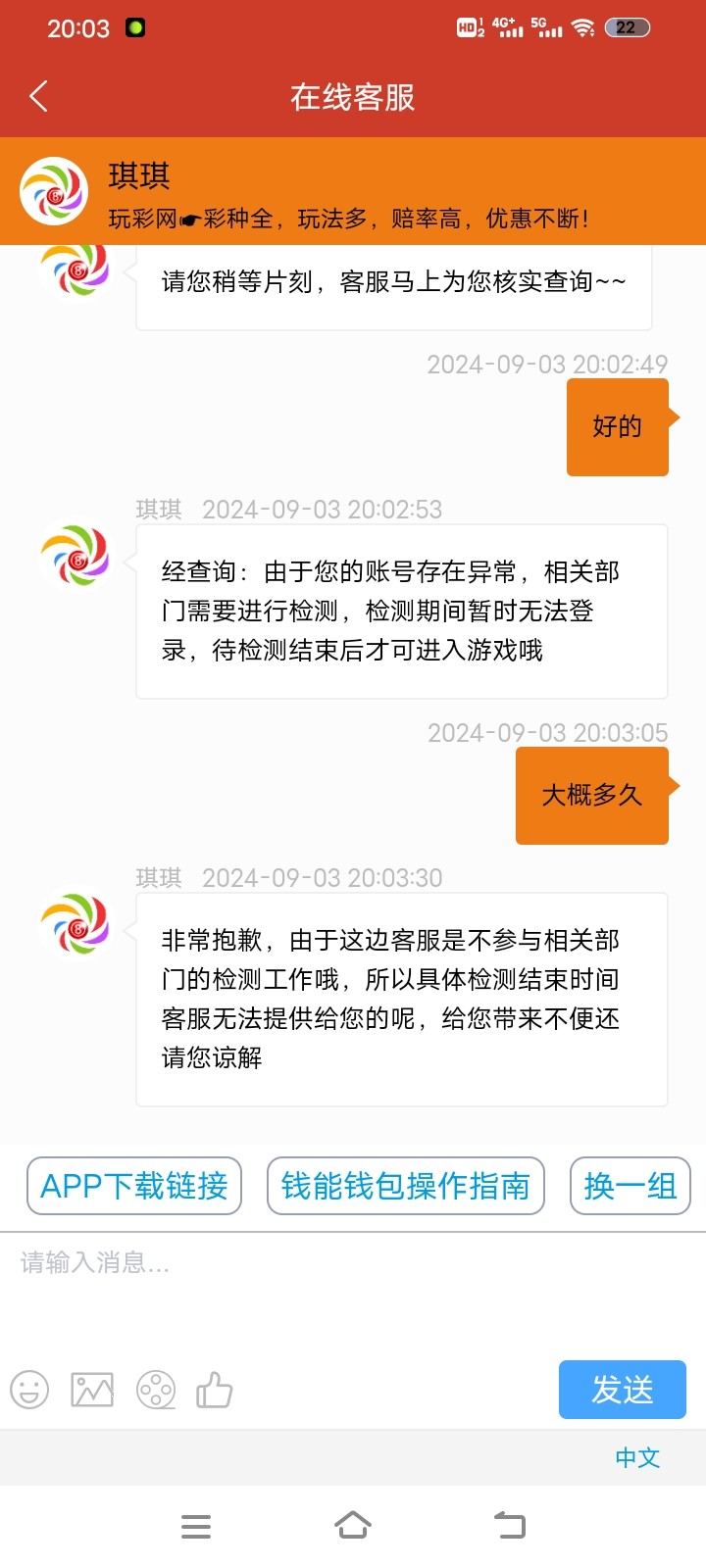
Task: Open the emoji picker
Action: click(x=28, y=1389)
